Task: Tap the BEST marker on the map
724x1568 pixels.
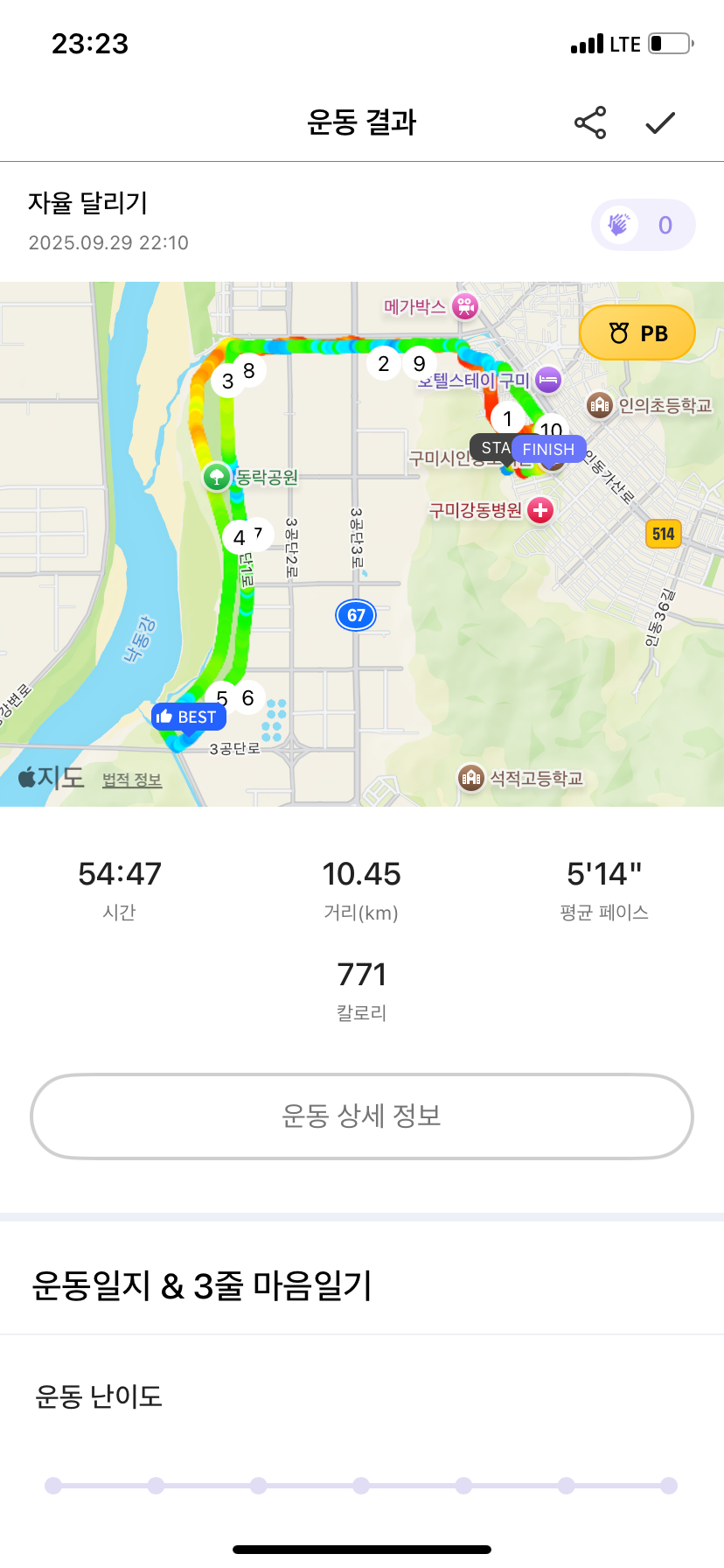Action: click(189, 717)
